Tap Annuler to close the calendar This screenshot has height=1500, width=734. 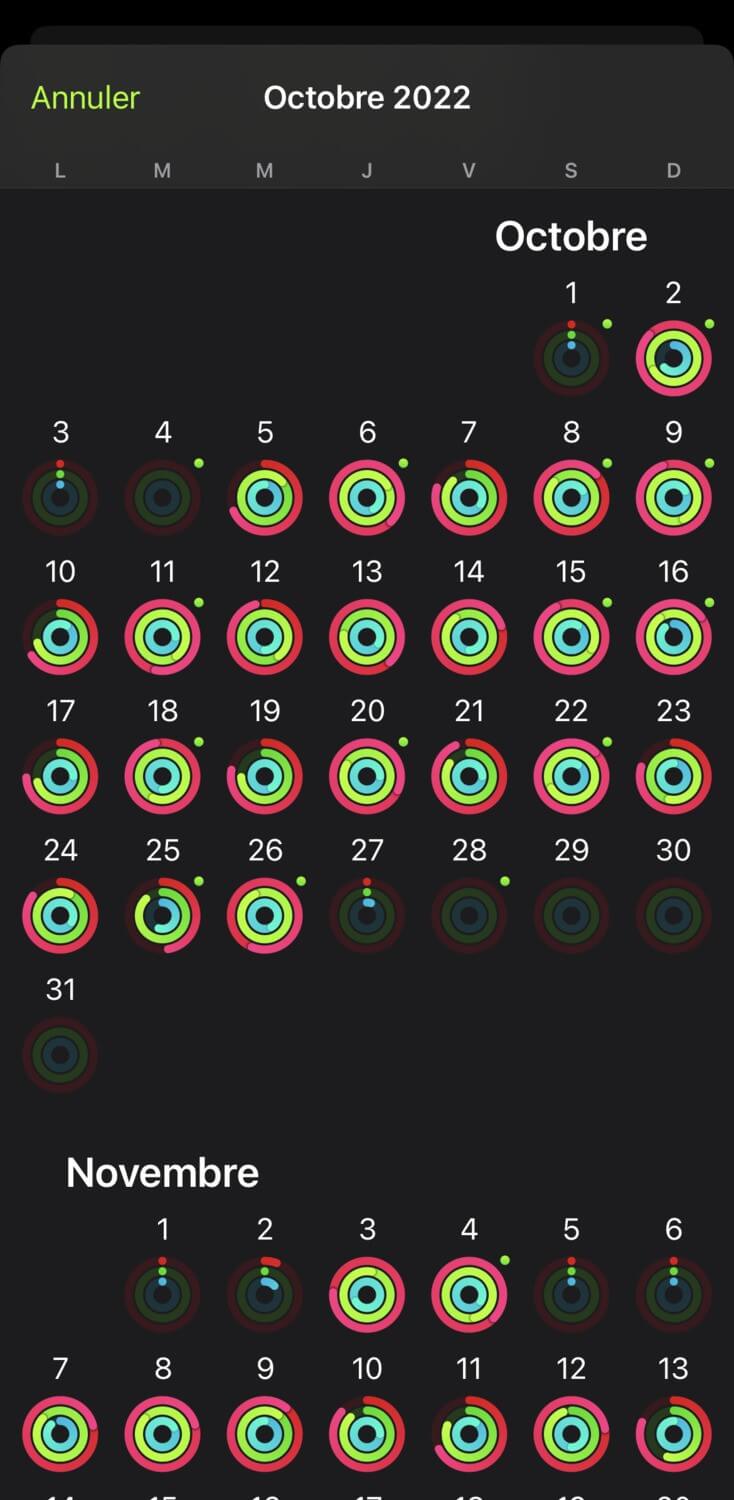85,97
